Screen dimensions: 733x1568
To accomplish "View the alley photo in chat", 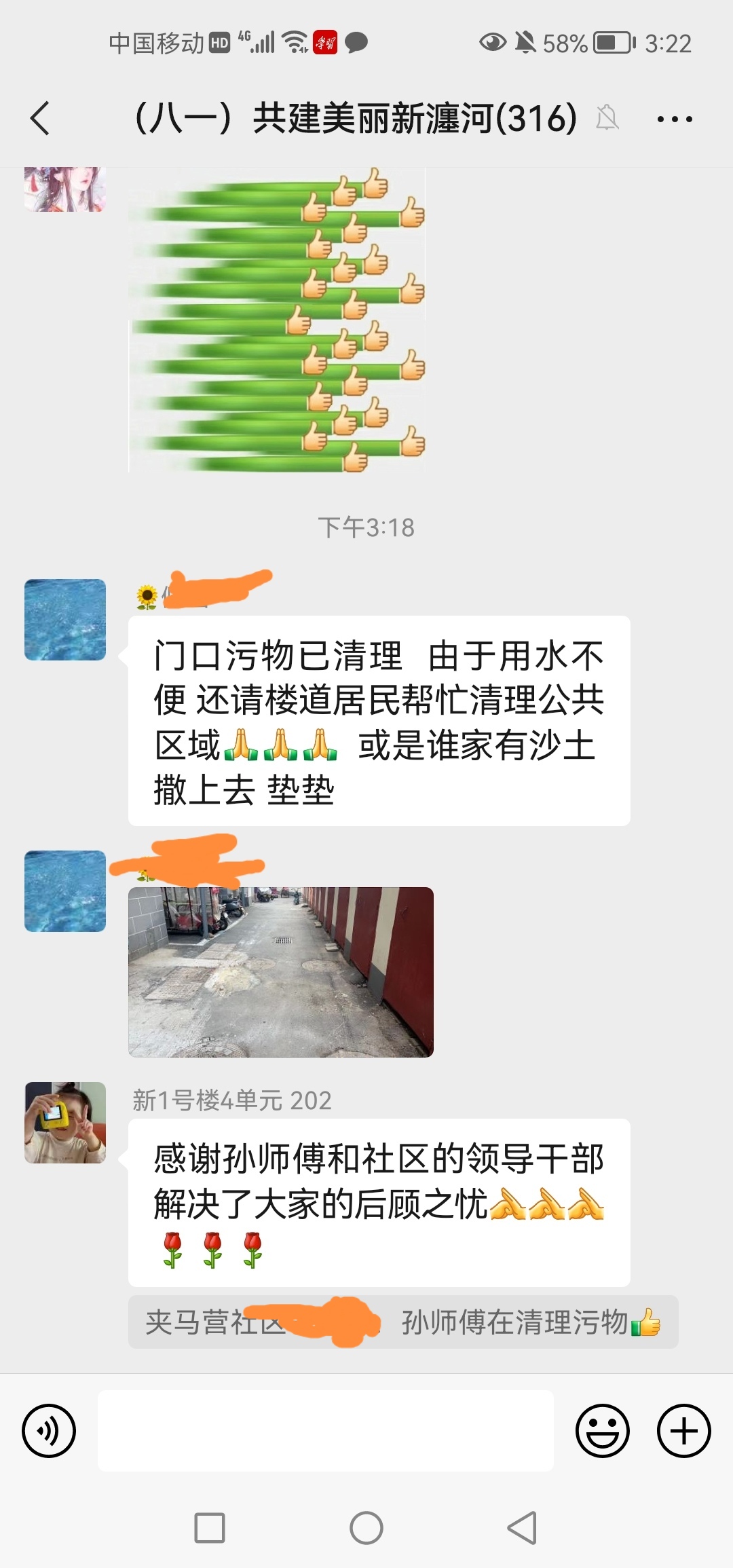I will (x=280, y=971).
